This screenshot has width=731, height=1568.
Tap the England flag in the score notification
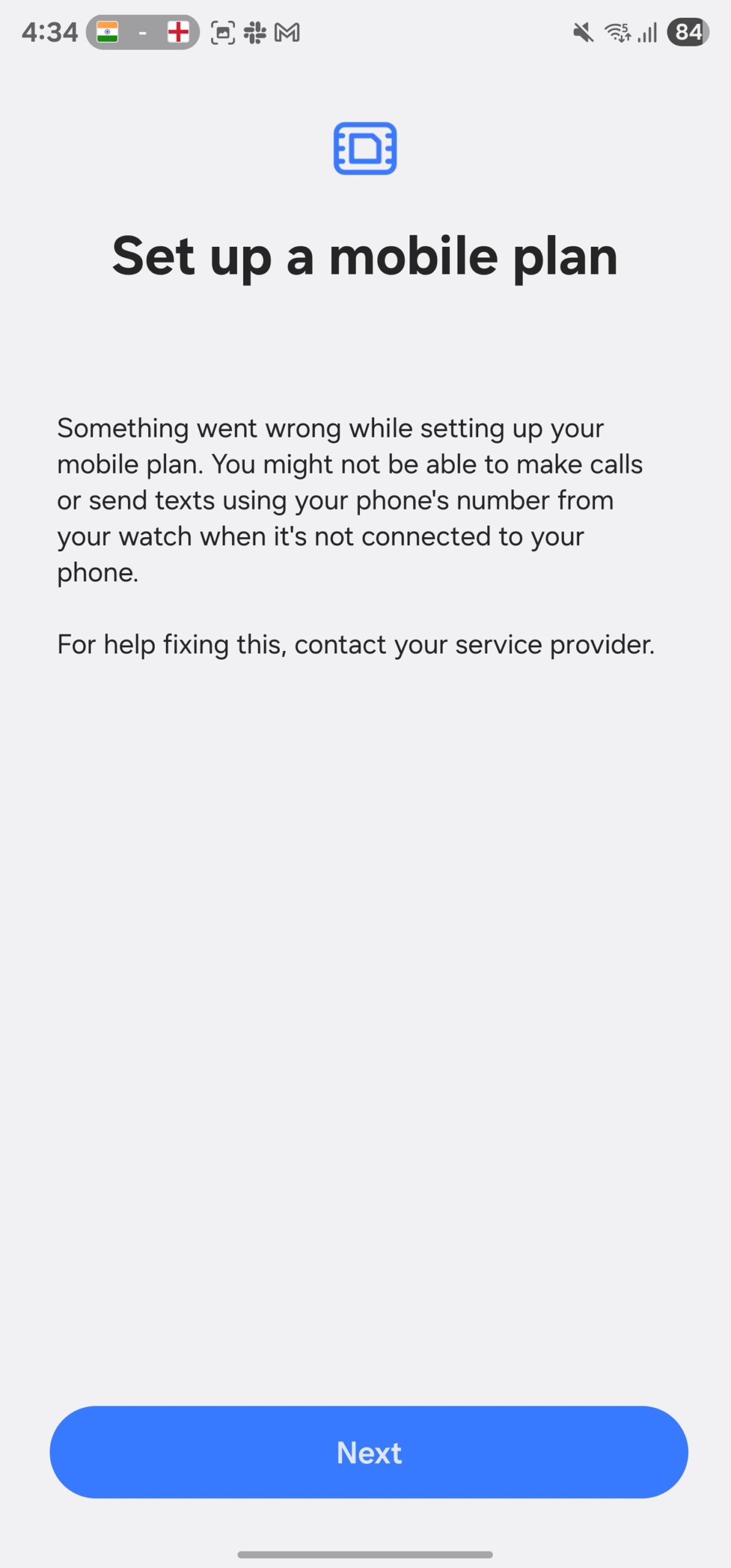[x=179, y=32]
